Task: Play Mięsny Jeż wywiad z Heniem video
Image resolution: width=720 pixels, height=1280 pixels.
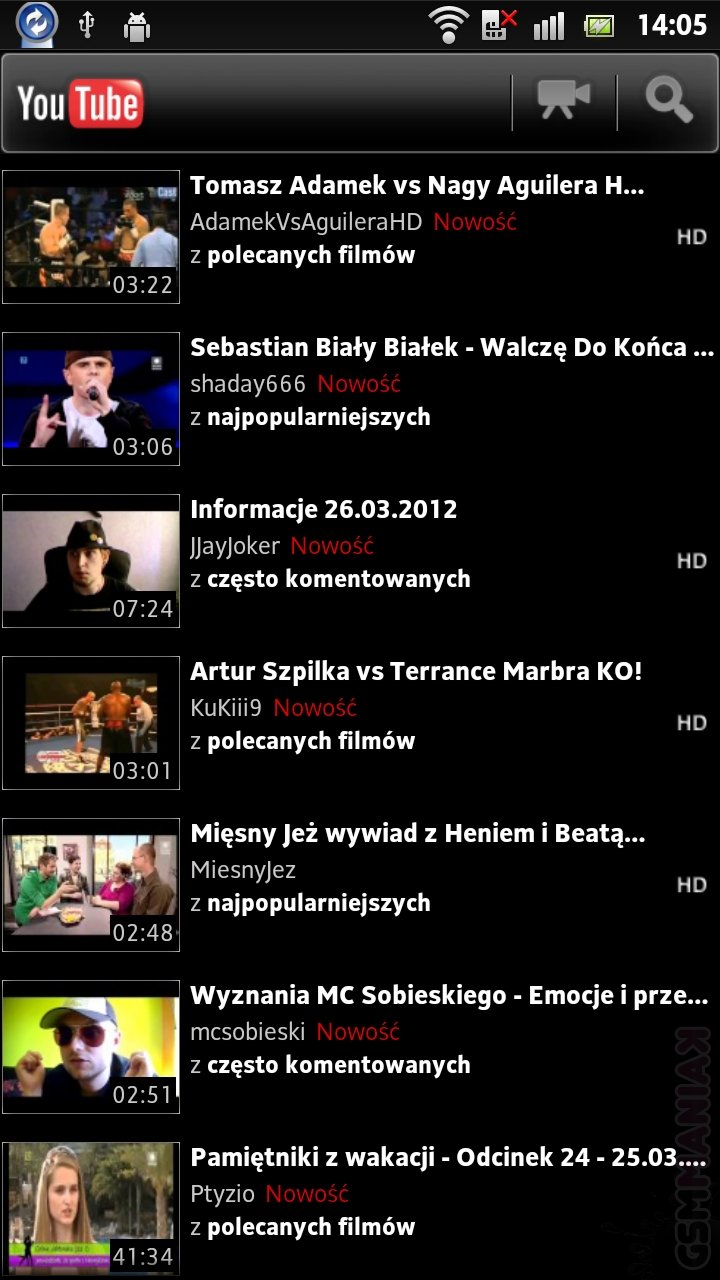Action: point(417,834)
